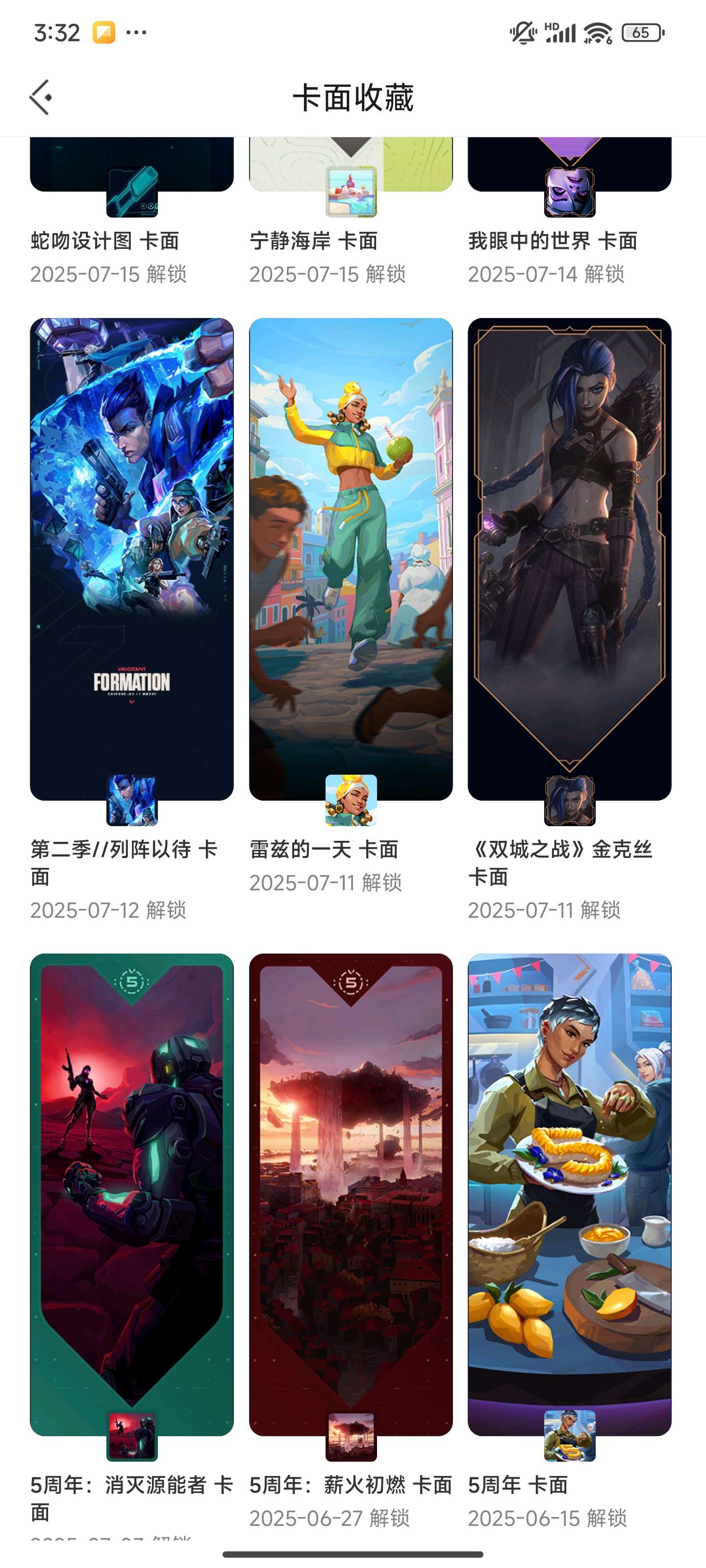Go back from 卡面收藏
This screenshot has height=1568, width=706.
click(x=41, y=98)
